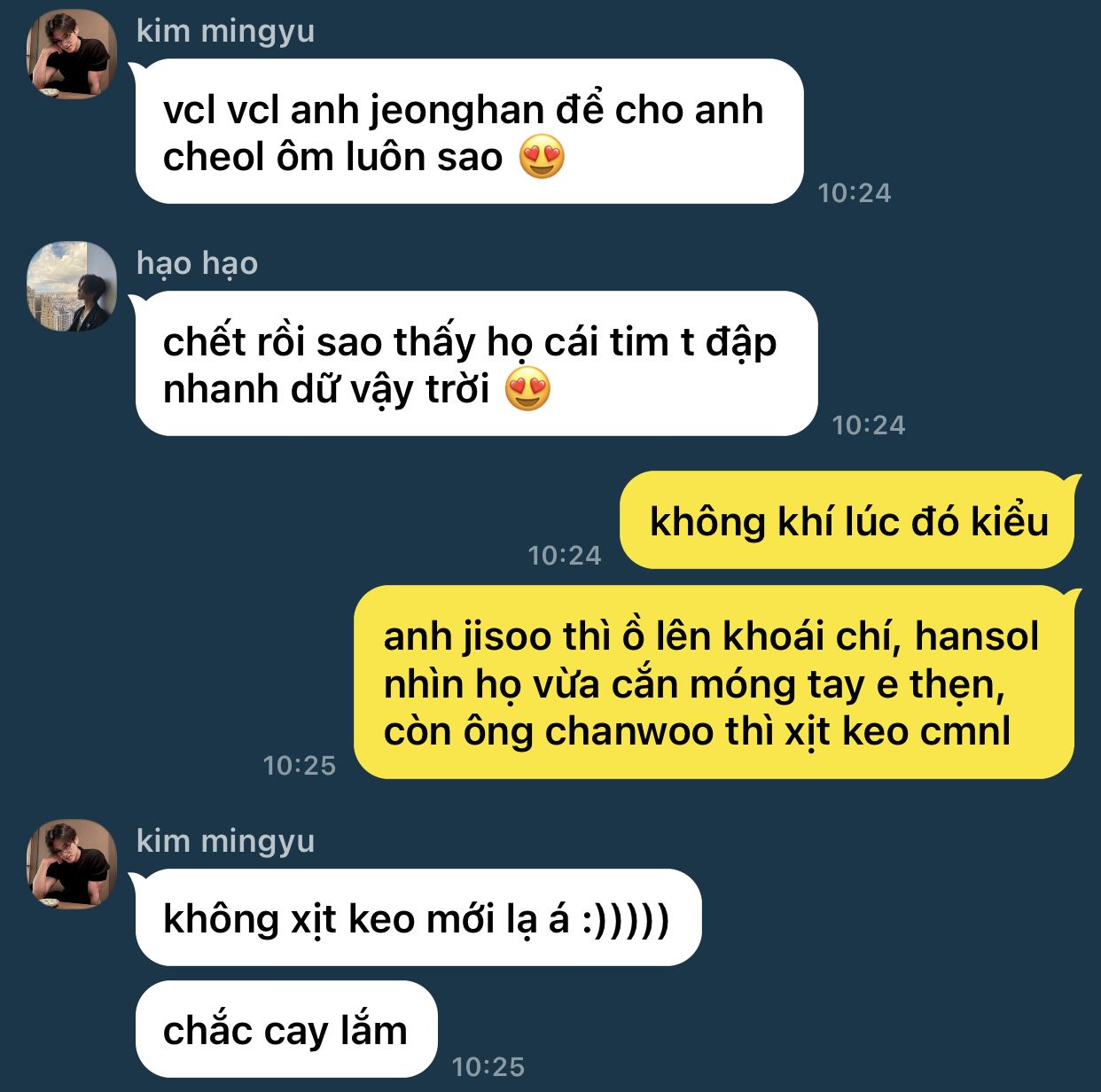Image resolution: width=1101 pixels, height=1092 pixels.
Task: Open kim mingyu's avatar beside the jeonghan message
Action: click(72, 54)
